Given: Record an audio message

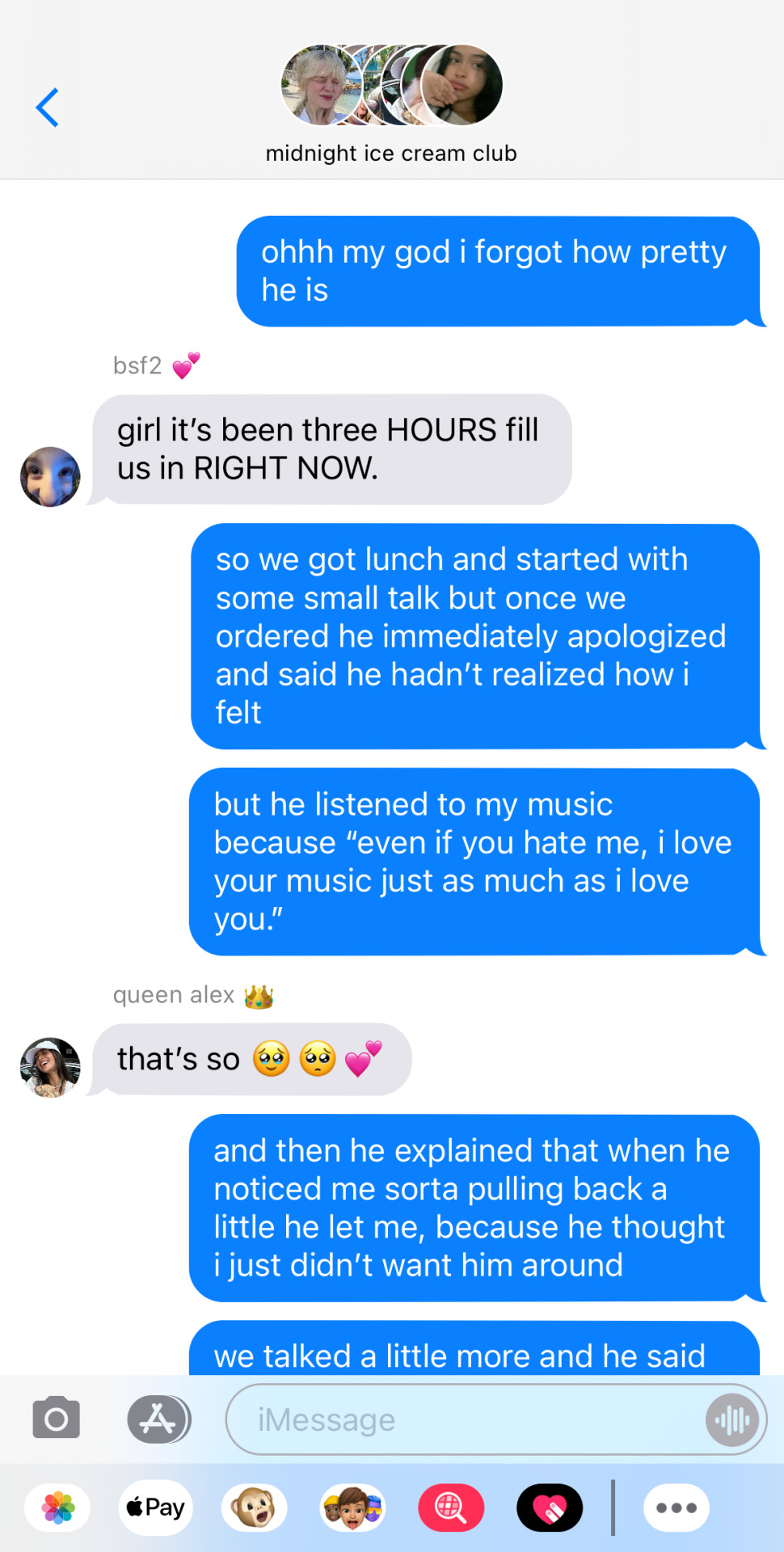Looking at the screenshot, I should [731, 1419].
